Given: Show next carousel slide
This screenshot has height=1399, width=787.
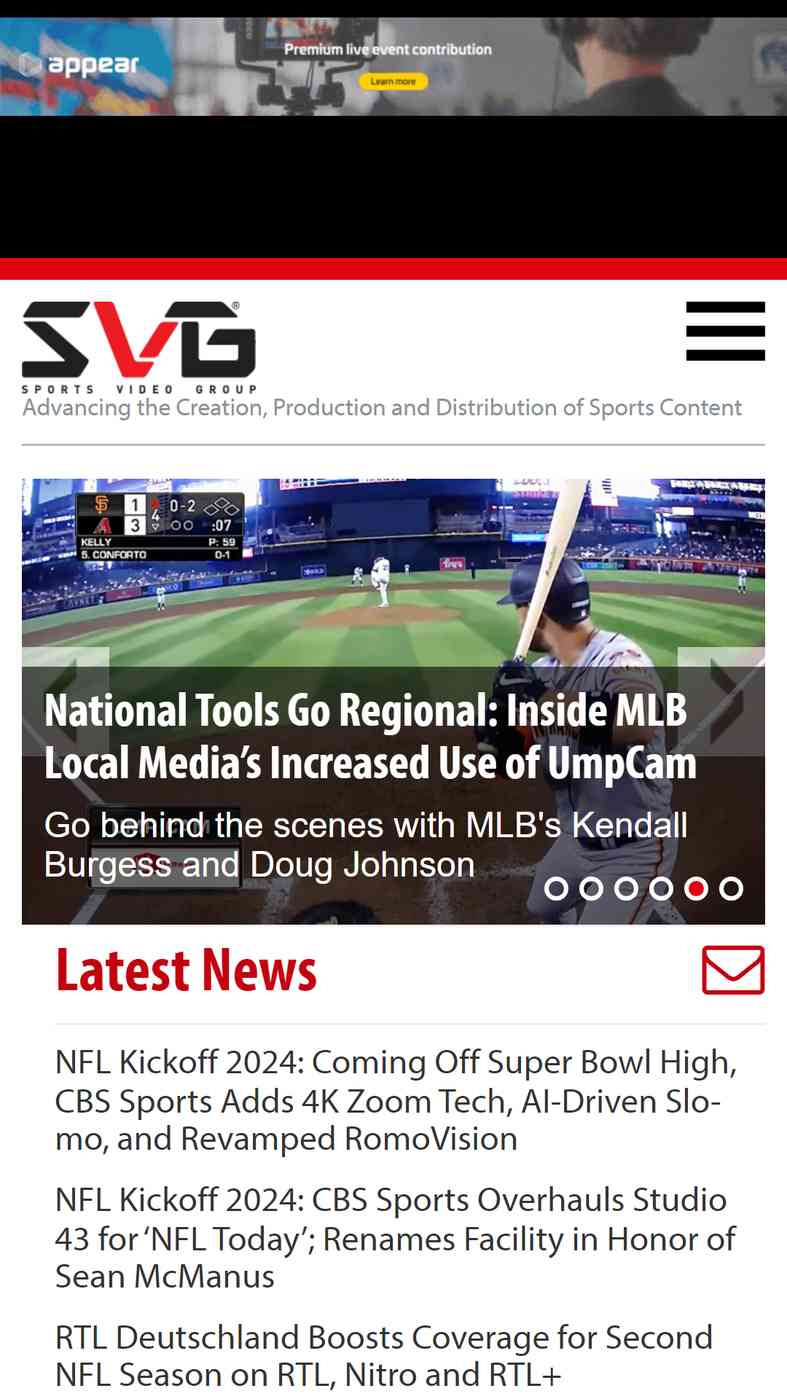Looking at the screenshot, I should point(721,702).
